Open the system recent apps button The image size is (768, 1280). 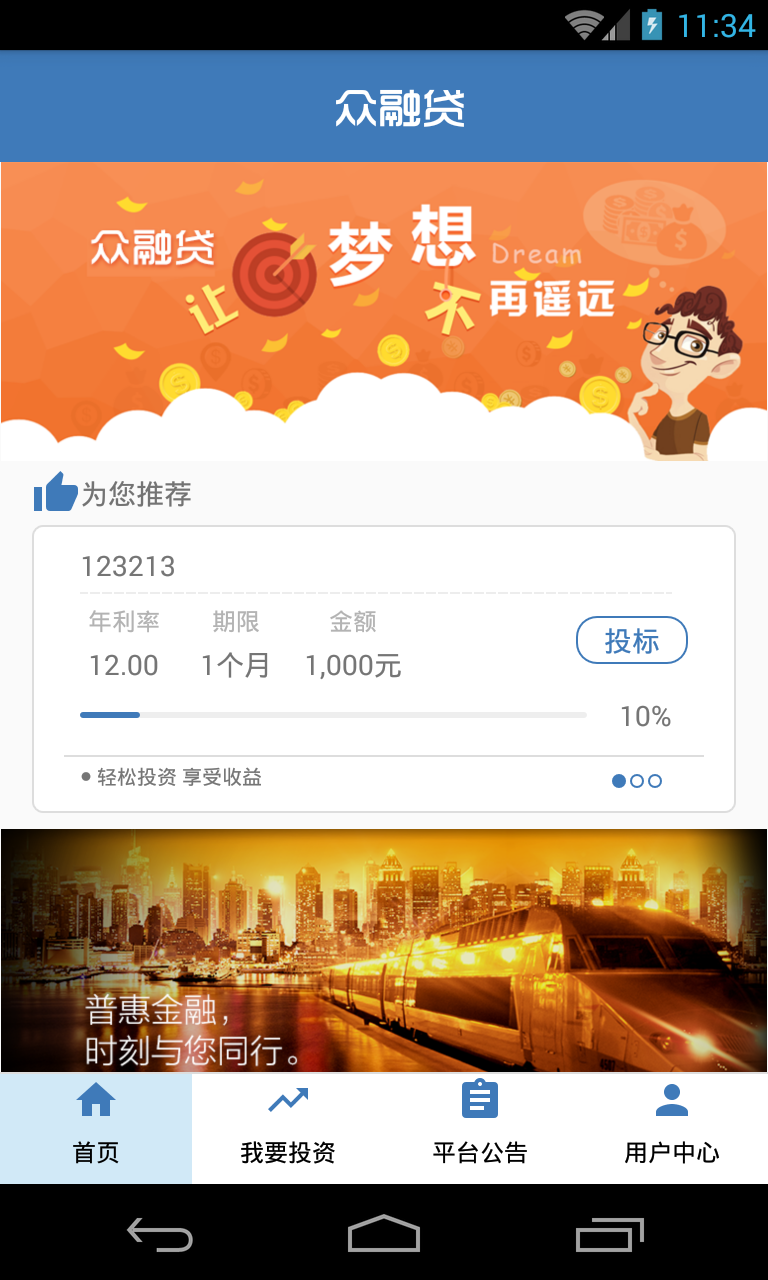[x=609, y=1235]
